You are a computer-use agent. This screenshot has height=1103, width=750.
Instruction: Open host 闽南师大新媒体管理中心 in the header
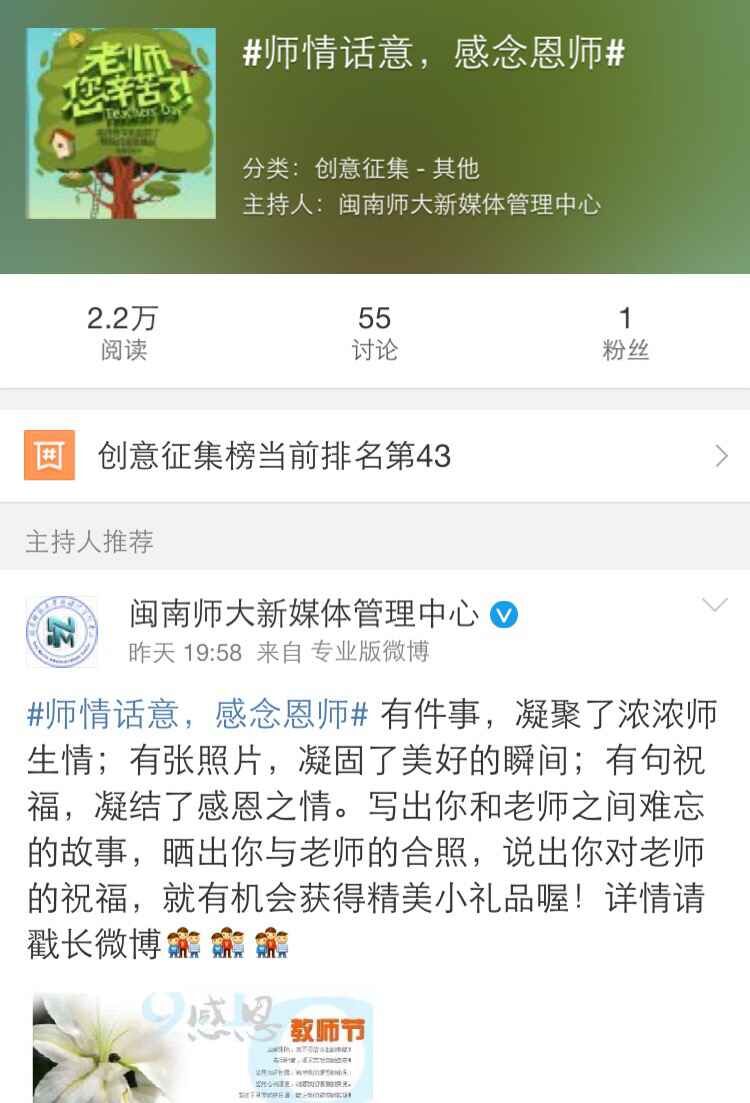(x=469, y=204)
